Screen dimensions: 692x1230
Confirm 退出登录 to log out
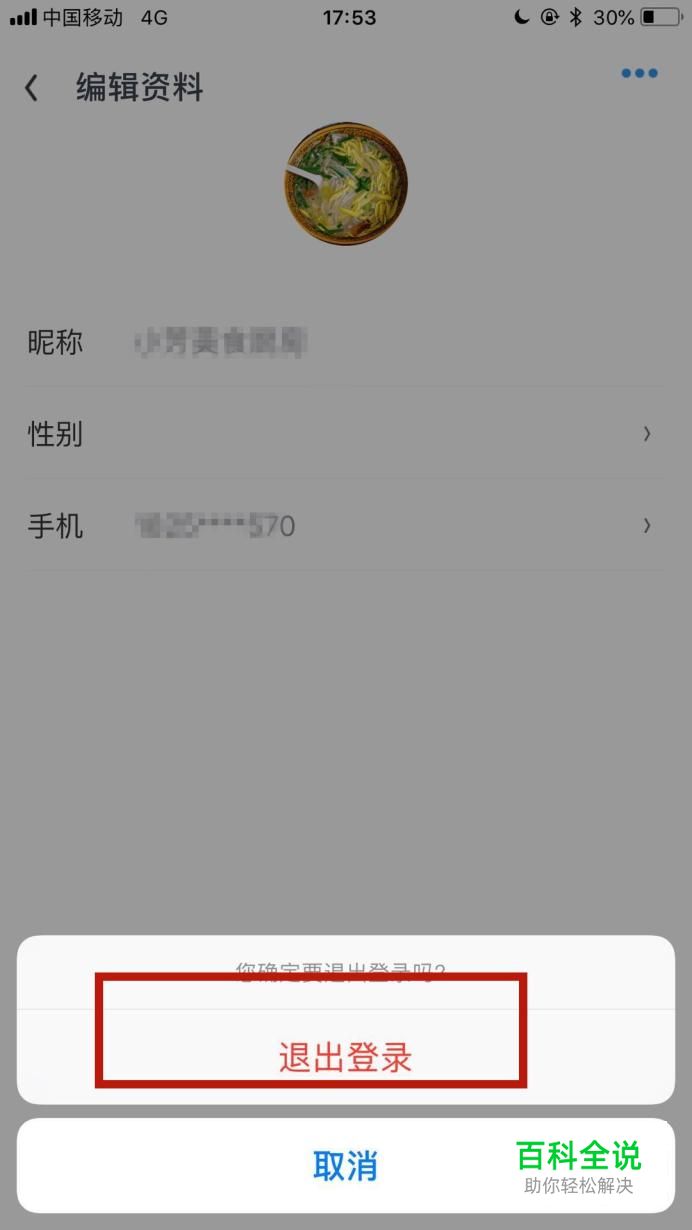coord(345,1058)
